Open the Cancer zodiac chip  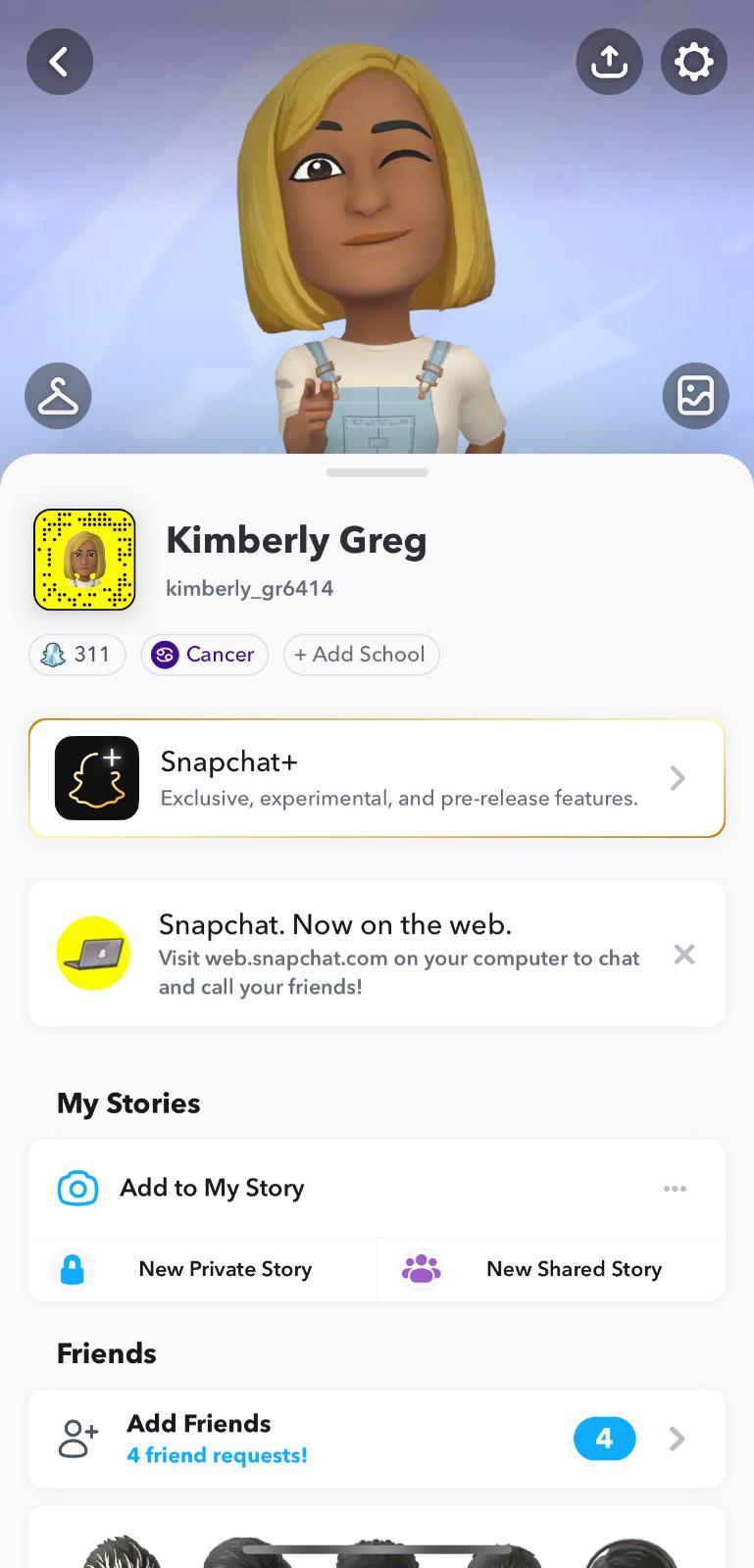204,655
